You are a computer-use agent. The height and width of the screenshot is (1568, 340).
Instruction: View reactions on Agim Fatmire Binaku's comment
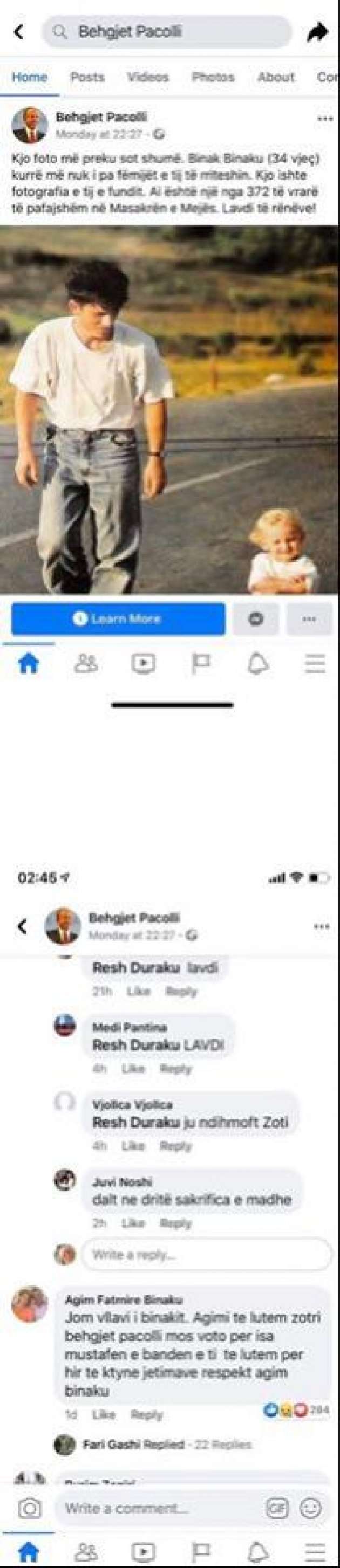pos(297,1409)
